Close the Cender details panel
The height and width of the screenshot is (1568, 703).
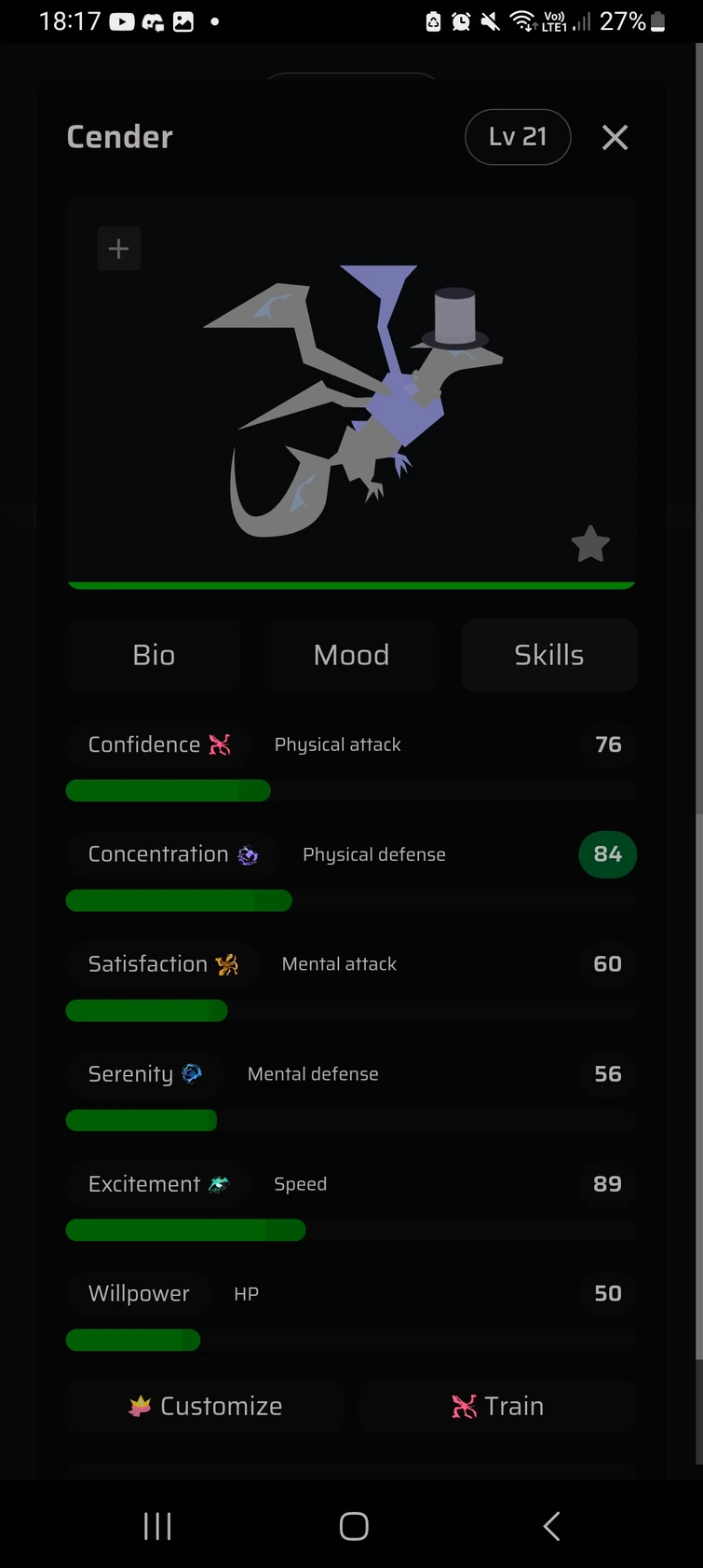pos(615,137)
